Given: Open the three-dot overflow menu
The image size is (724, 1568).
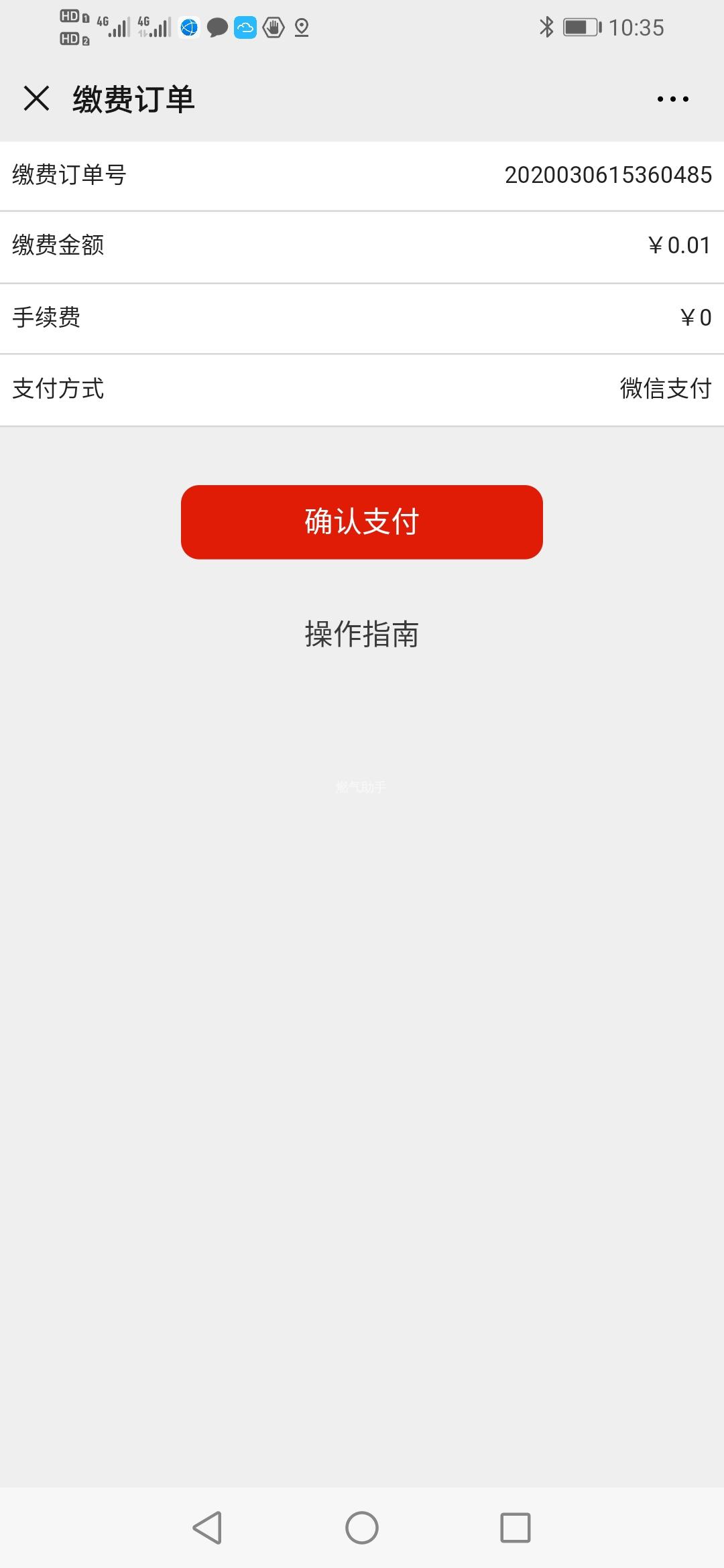Looking at the screenshot, I should tap(672, 99).
